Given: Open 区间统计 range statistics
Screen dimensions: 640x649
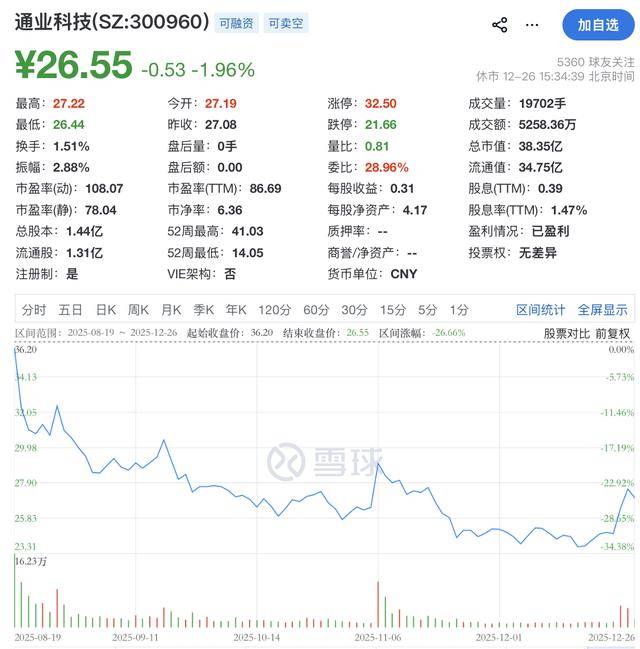Looking at the screenshot, I should click(x=540, y=310).
